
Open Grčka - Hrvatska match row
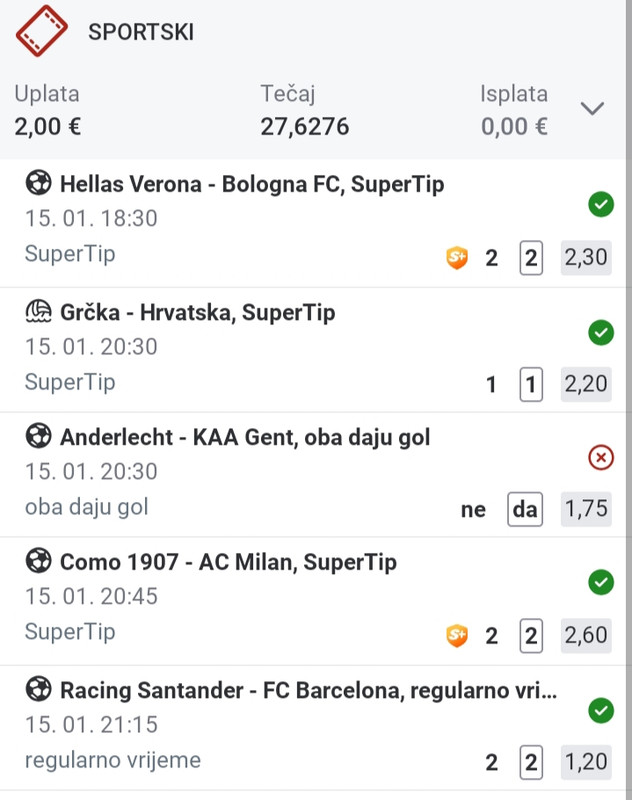pyautogui.click(x=198, y=313)
